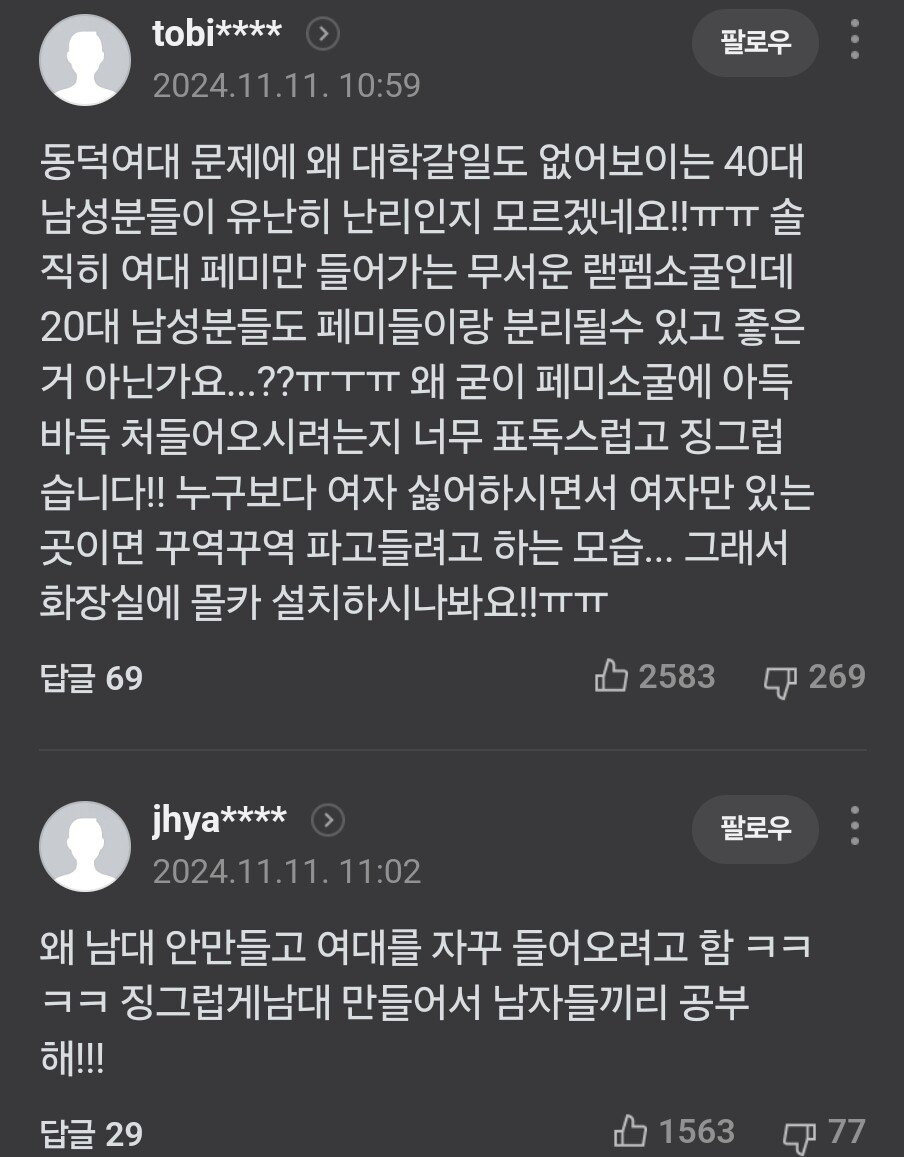Follow user jhya****
This screenshot has width=904, height=1157.
click(755, 828)
